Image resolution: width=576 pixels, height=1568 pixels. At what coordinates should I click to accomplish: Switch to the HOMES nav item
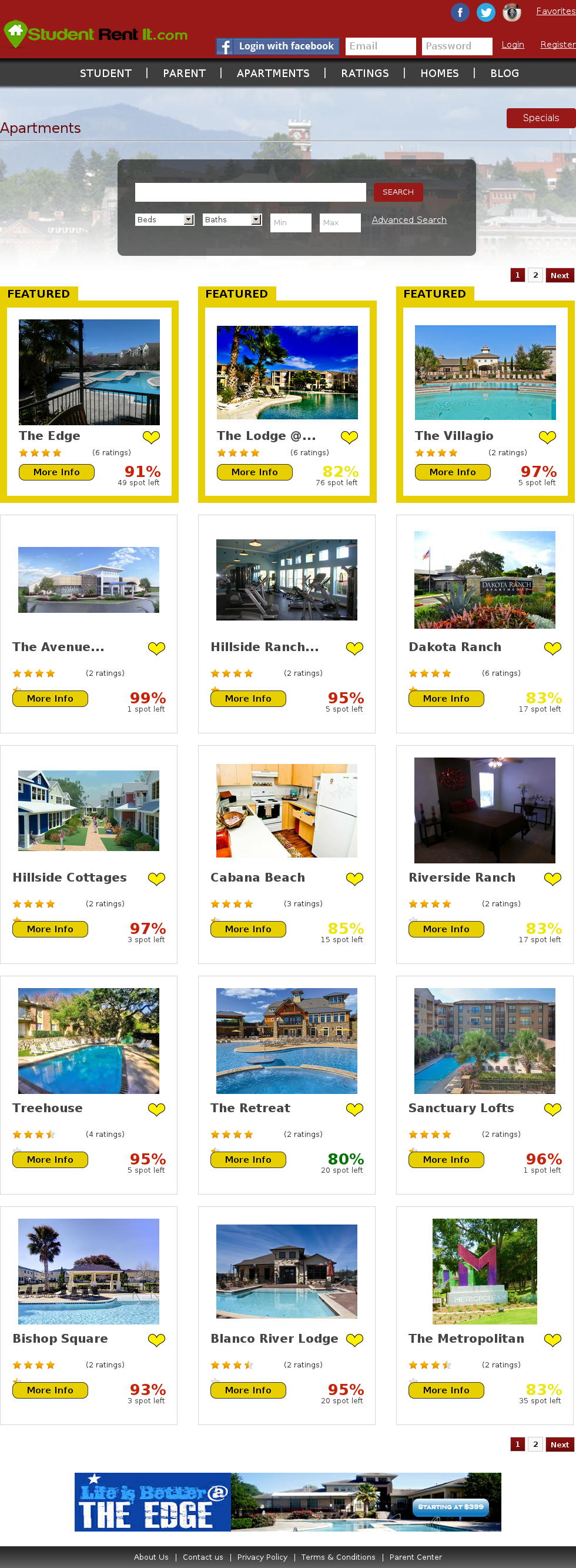tap(439, 74)
